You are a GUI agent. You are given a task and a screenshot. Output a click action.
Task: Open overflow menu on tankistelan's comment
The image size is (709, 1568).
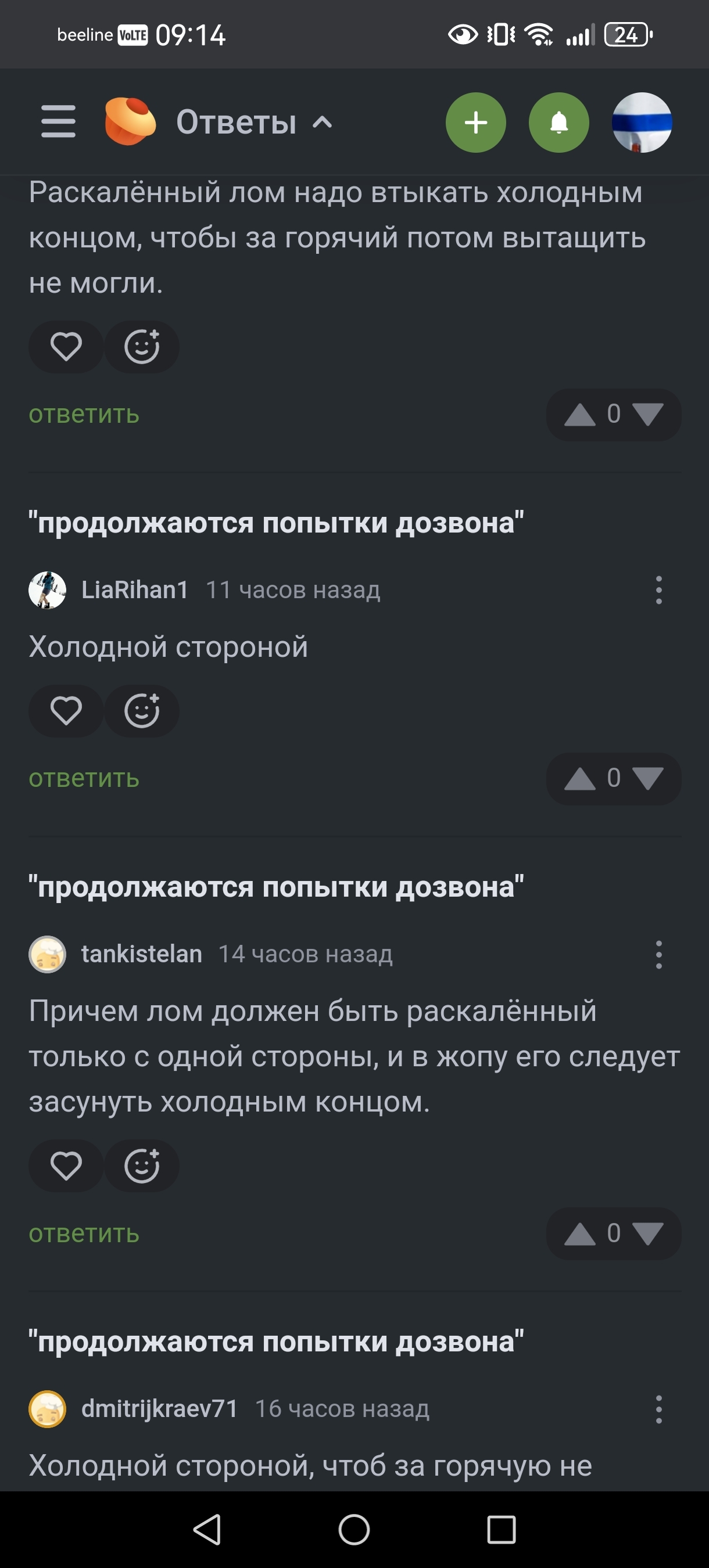(658, 954)
